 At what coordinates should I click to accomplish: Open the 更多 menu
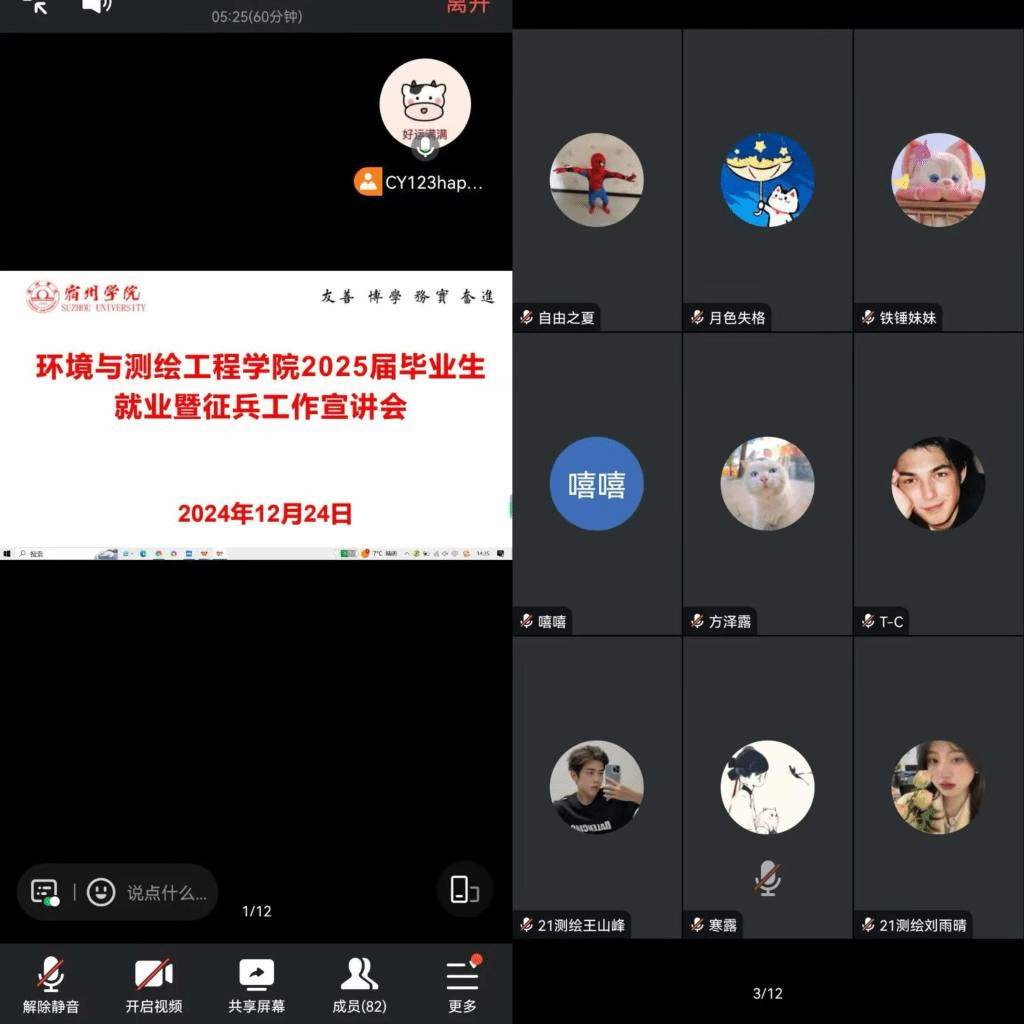coord(462,983)
